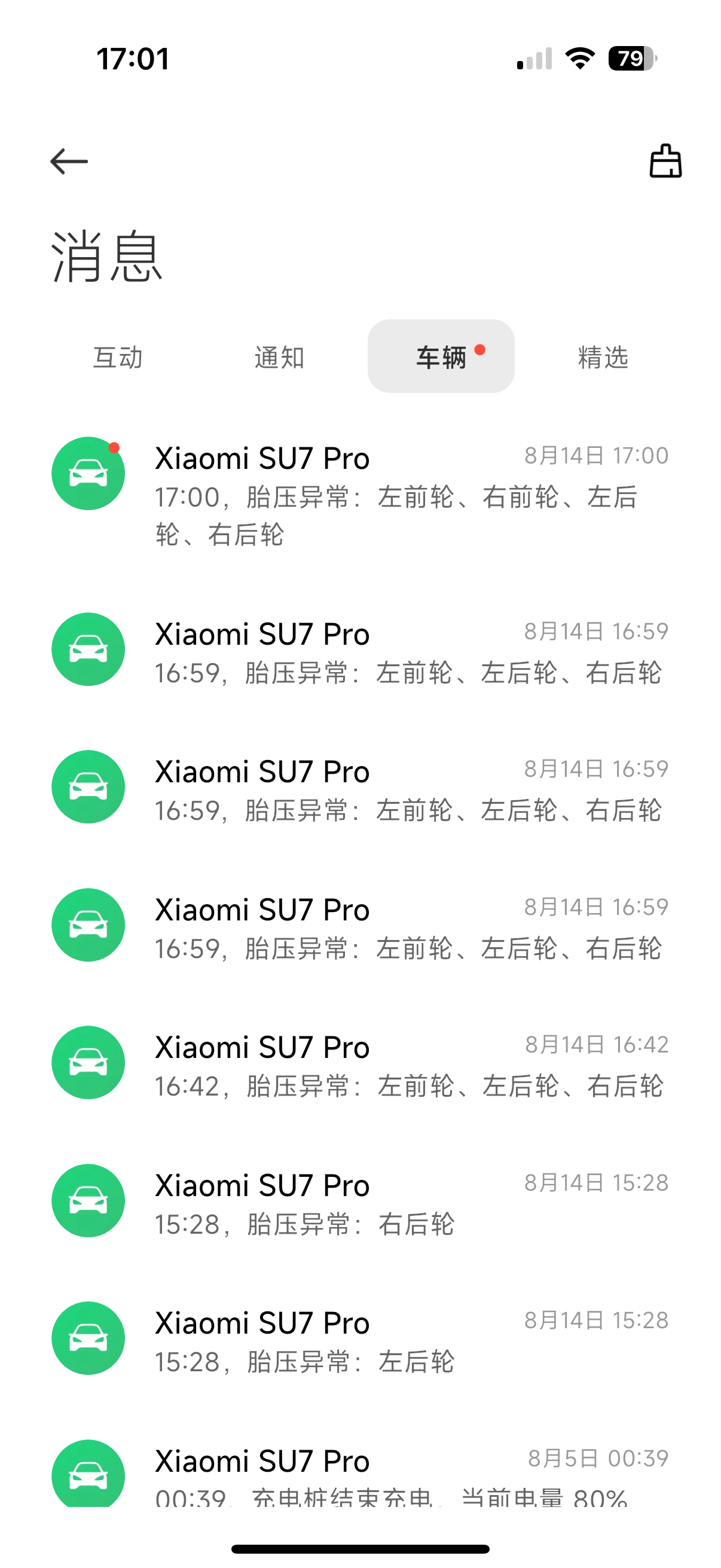Open the 16:42 tire pressure alert message
721x1568 pixels.
coord(360,1064)
